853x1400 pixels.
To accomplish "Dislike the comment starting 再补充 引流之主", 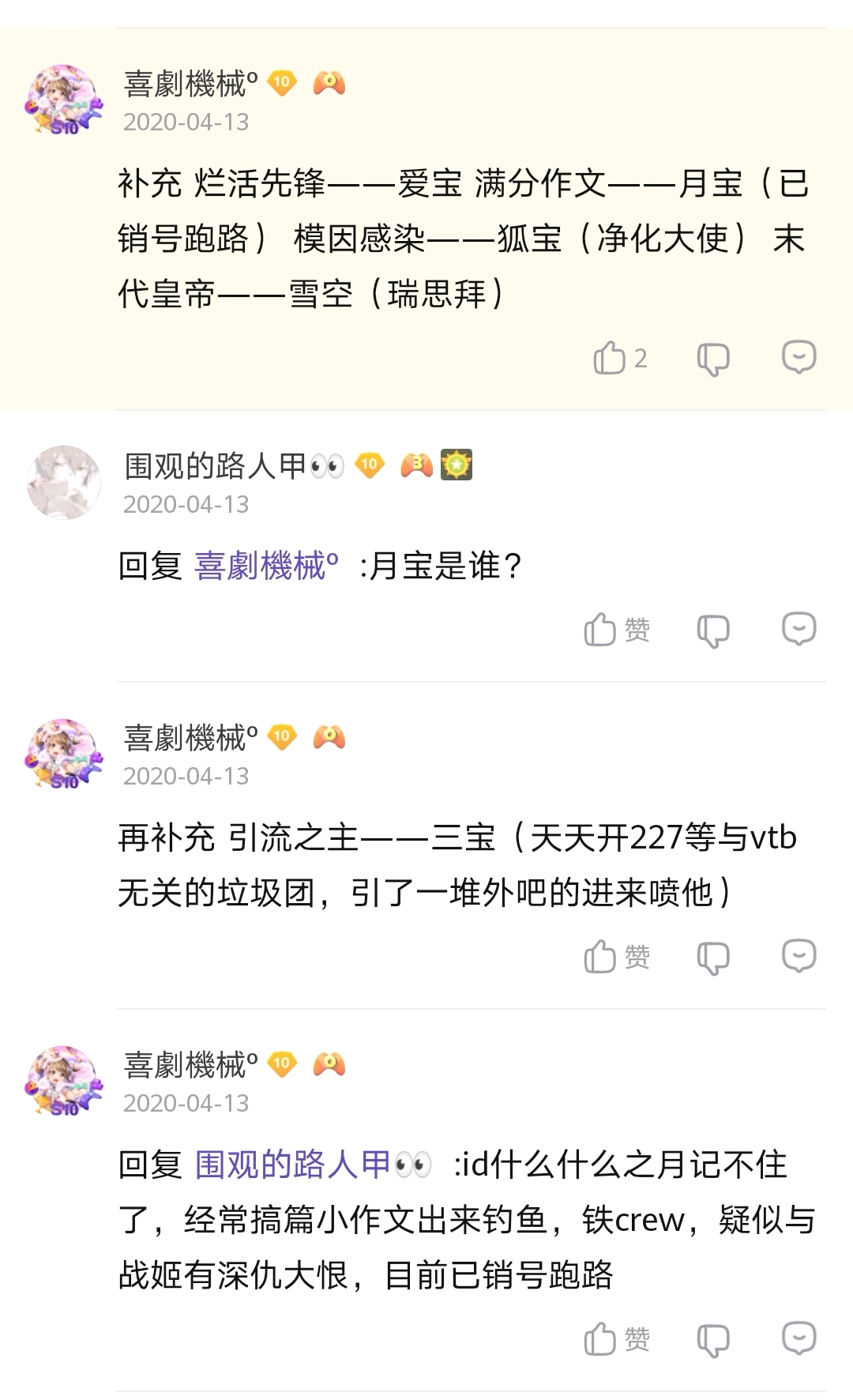I will (712, 957).
